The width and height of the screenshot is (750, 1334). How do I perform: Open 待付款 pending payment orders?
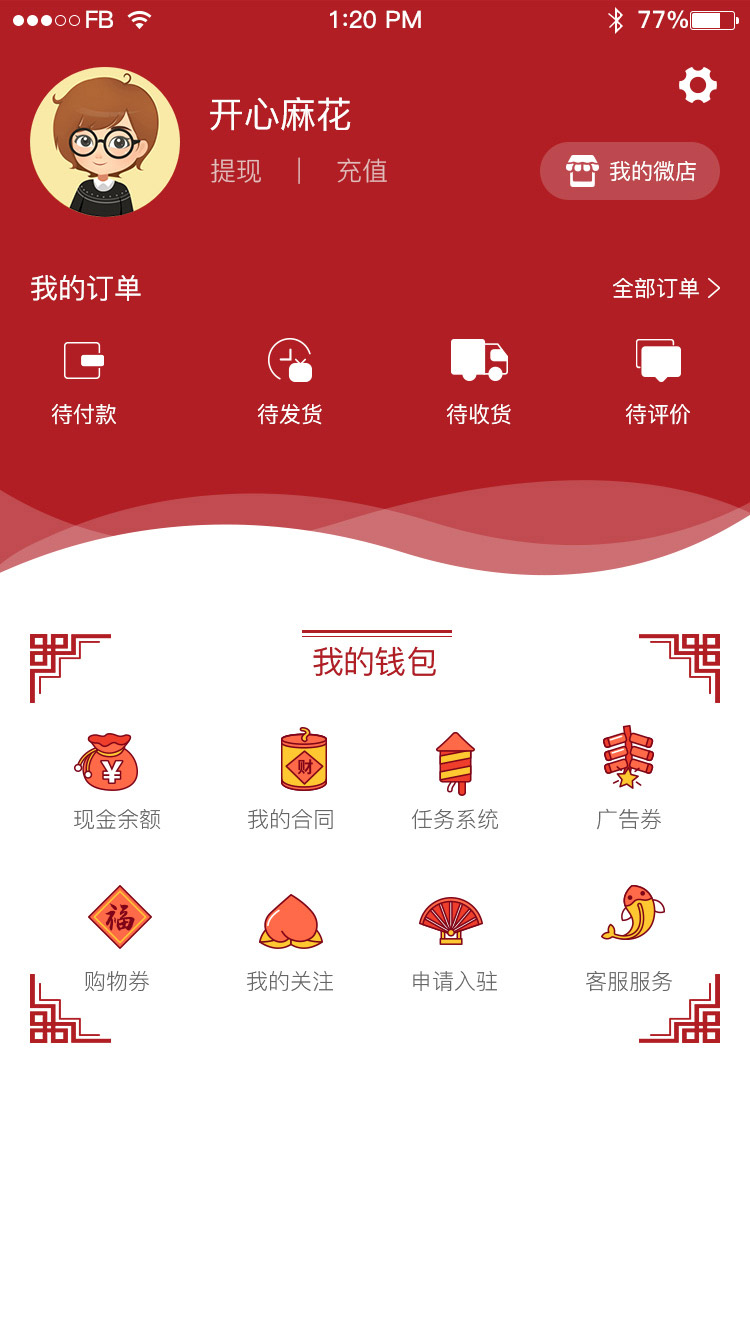coord(84,382)
